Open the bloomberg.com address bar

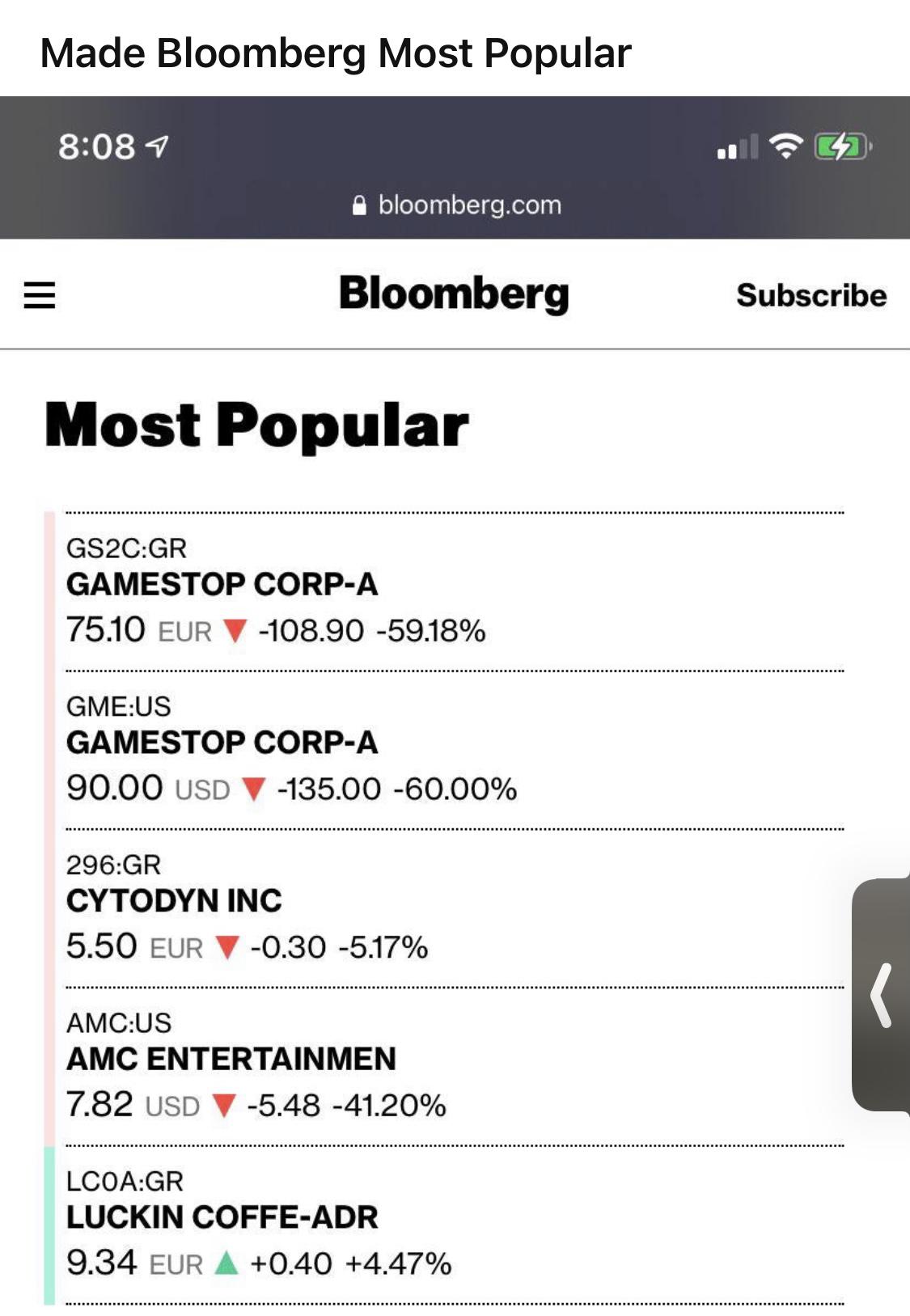point(457,205)
